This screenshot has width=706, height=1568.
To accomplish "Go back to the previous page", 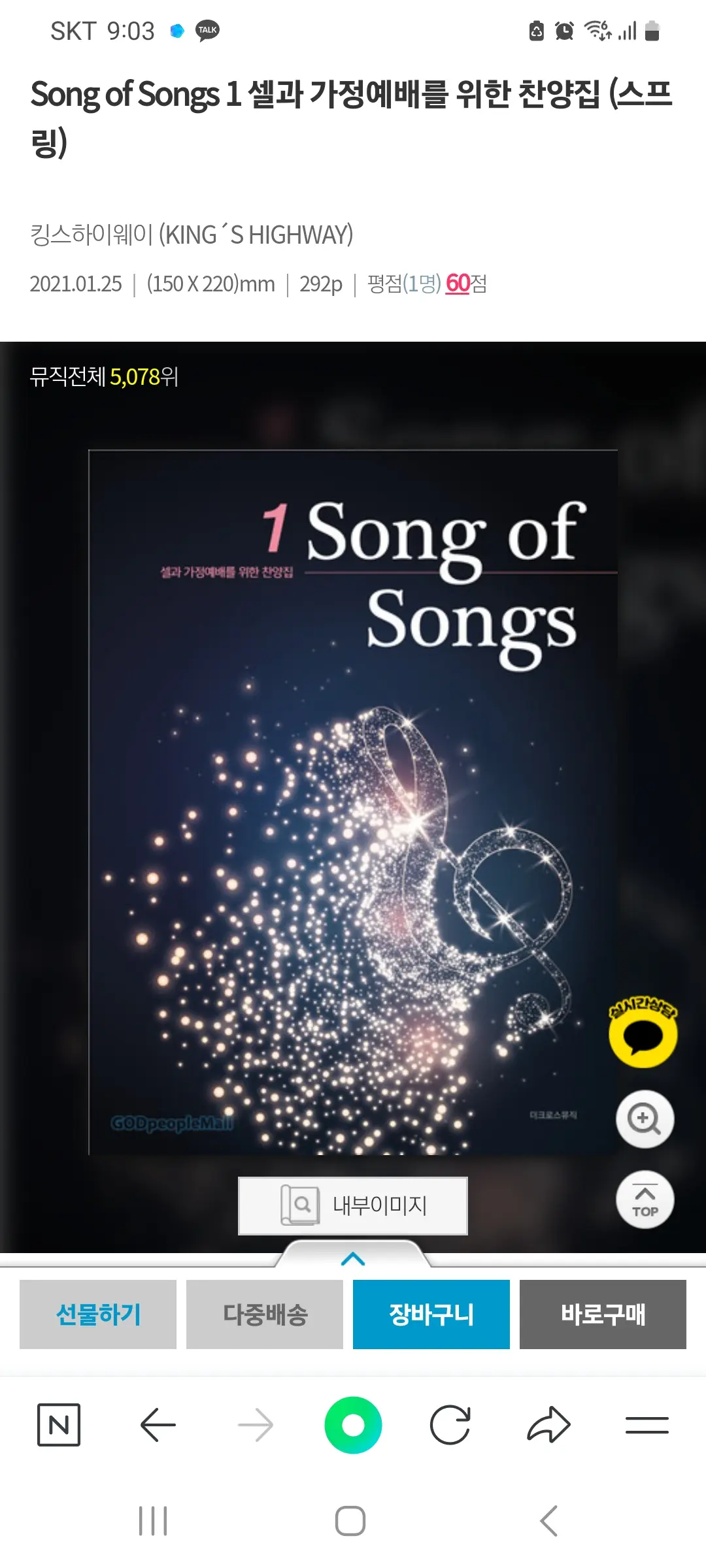I will tap(158, 1424).
